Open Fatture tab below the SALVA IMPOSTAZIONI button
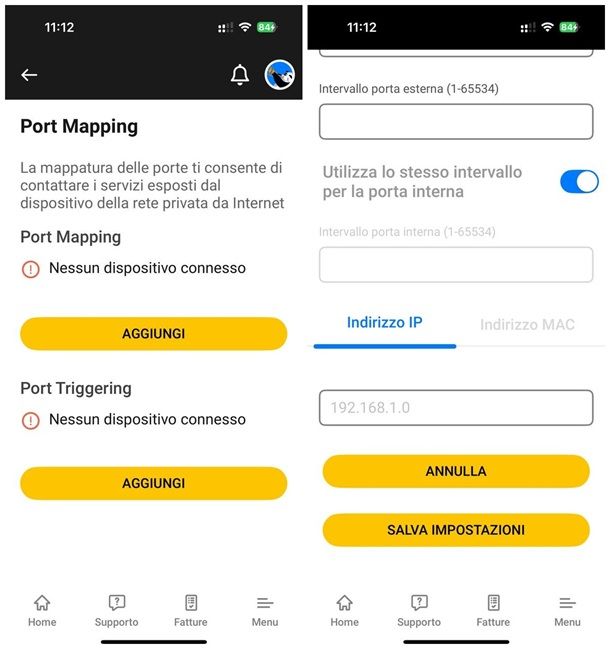The image size is (610, 655). (493, 610)
